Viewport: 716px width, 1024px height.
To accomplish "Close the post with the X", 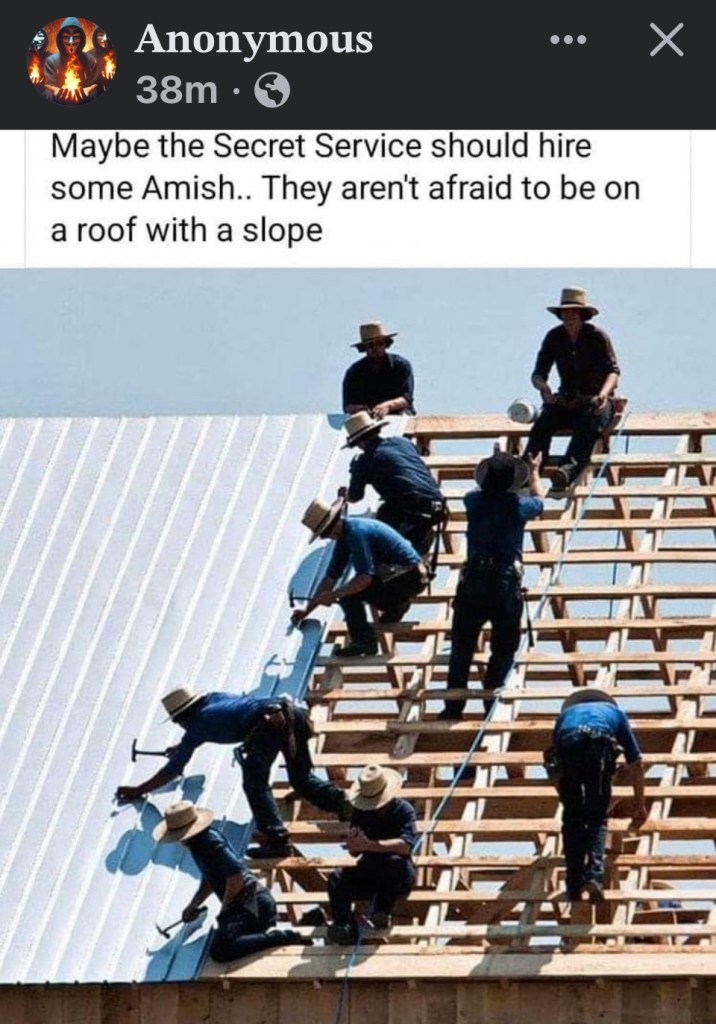I will click(666, 41).
